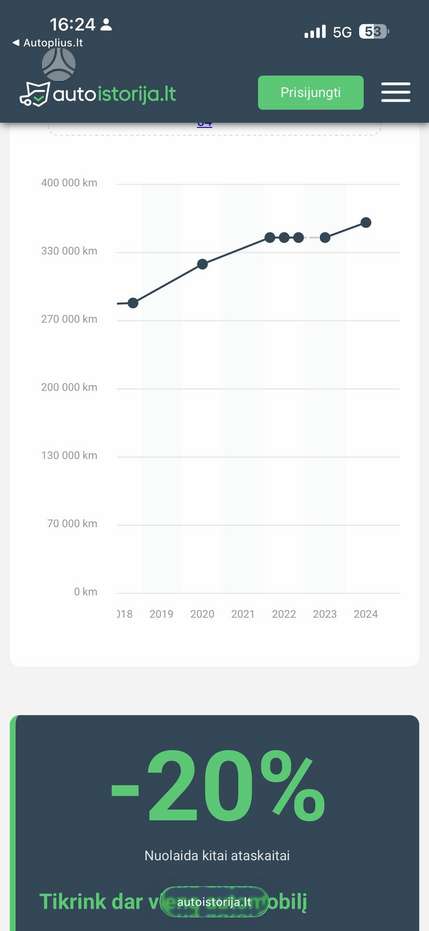Image resolution: width=429 pixels, height=931 pixels.
Task: Open the hamburger menu
Action: click(396, 93)
